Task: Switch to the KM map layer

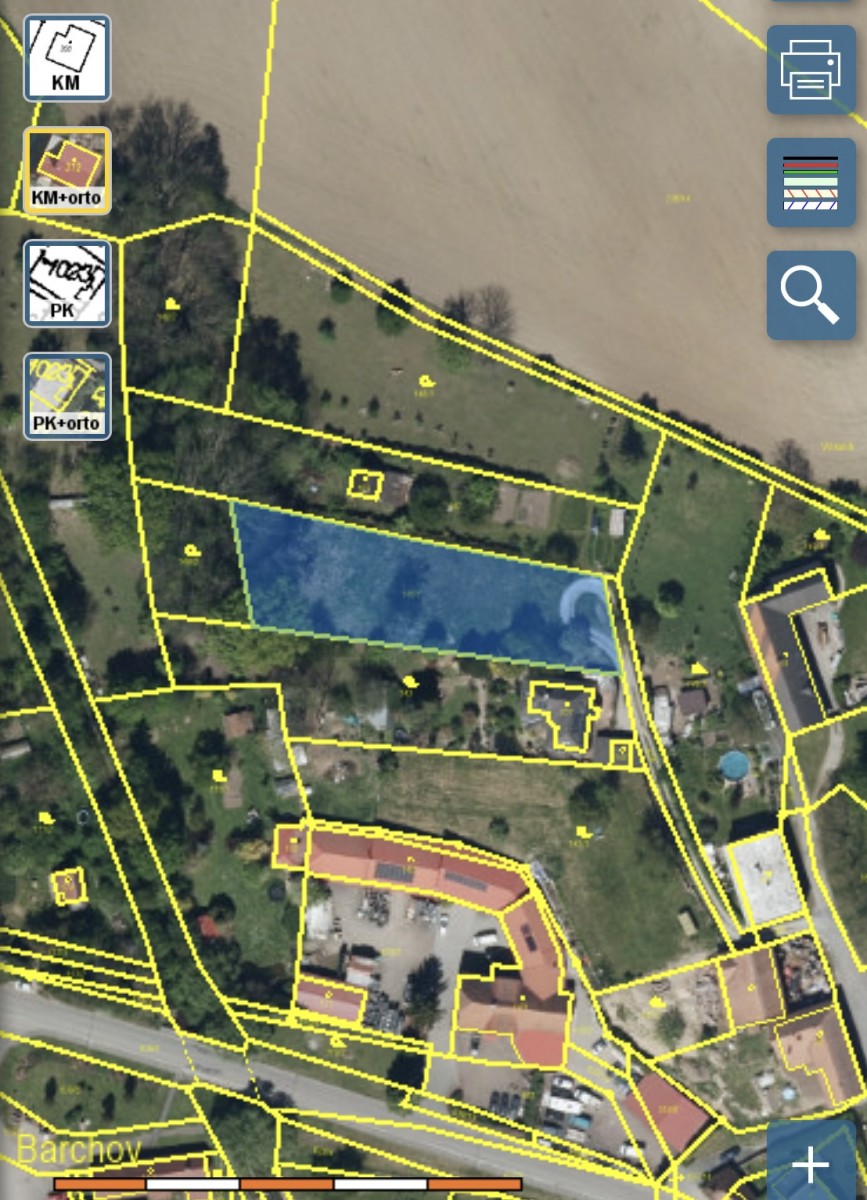Action: tap(67, 57)
